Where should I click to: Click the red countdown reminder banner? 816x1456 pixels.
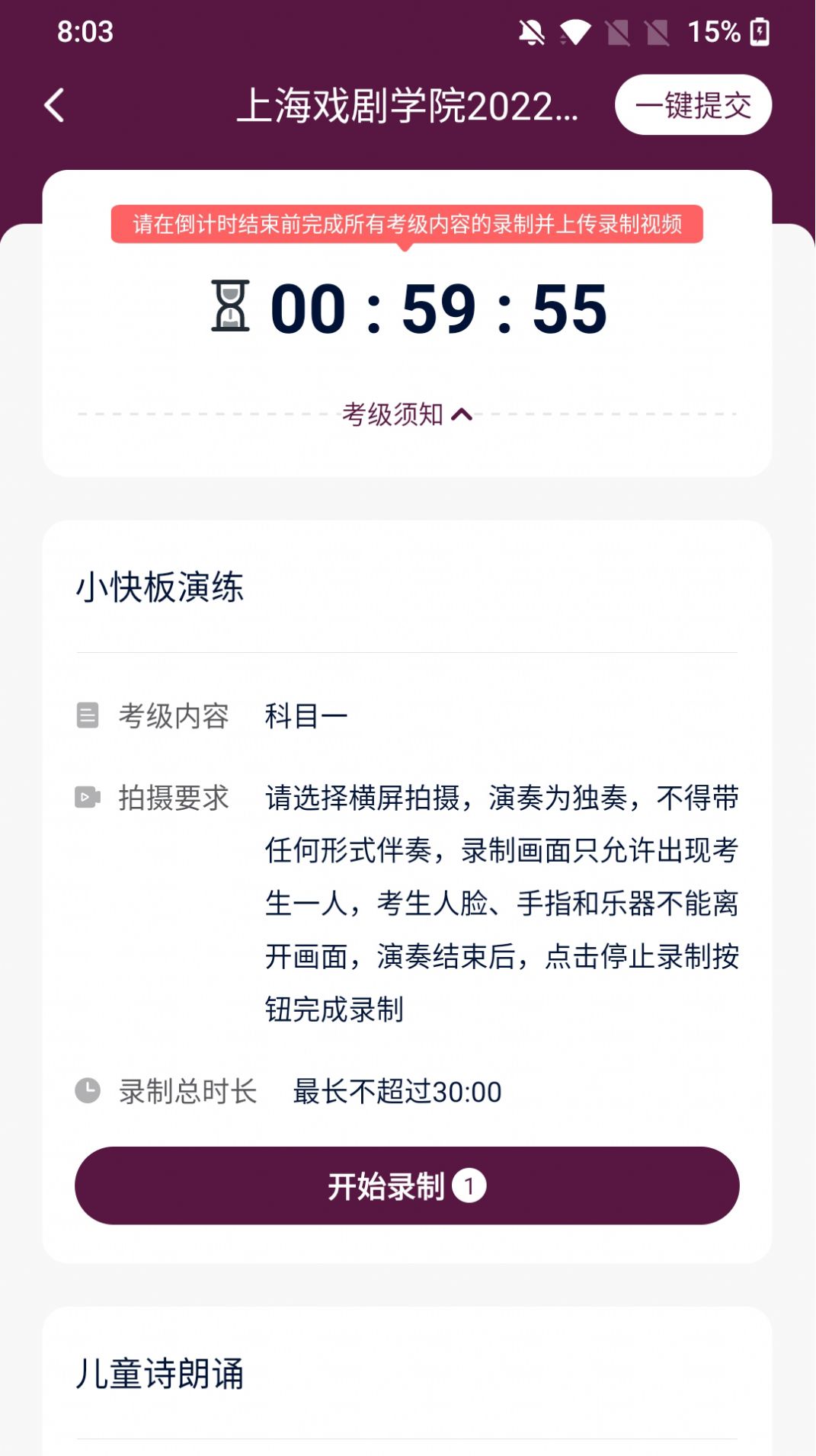tap(408, 222)
